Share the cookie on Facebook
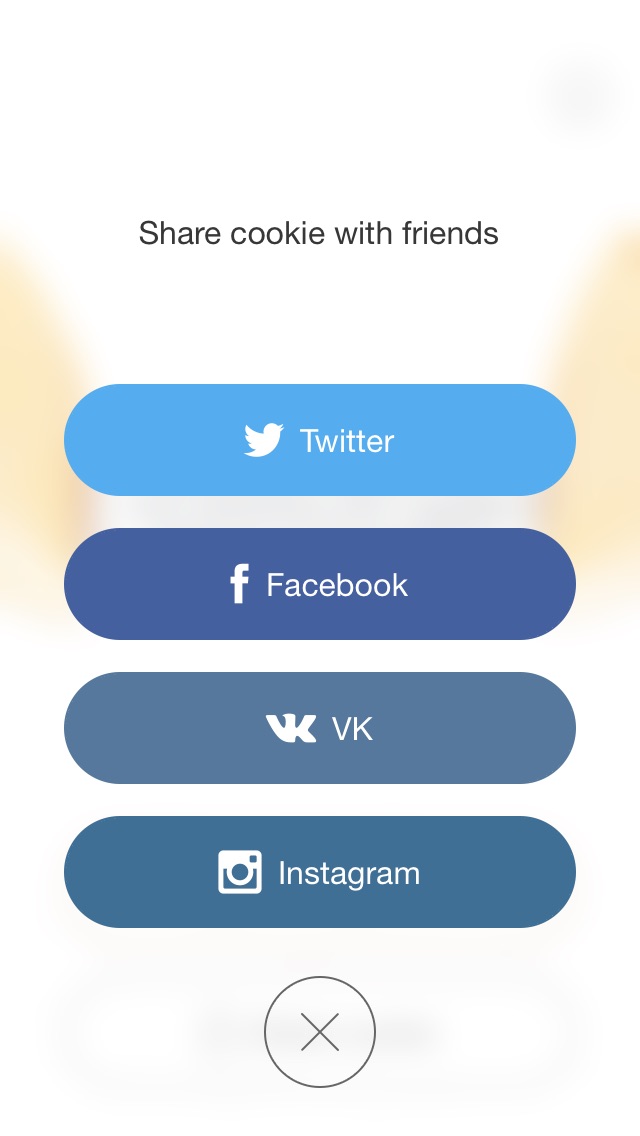Viewport: 640px width, 1136px height. click(x=320, y=584)
